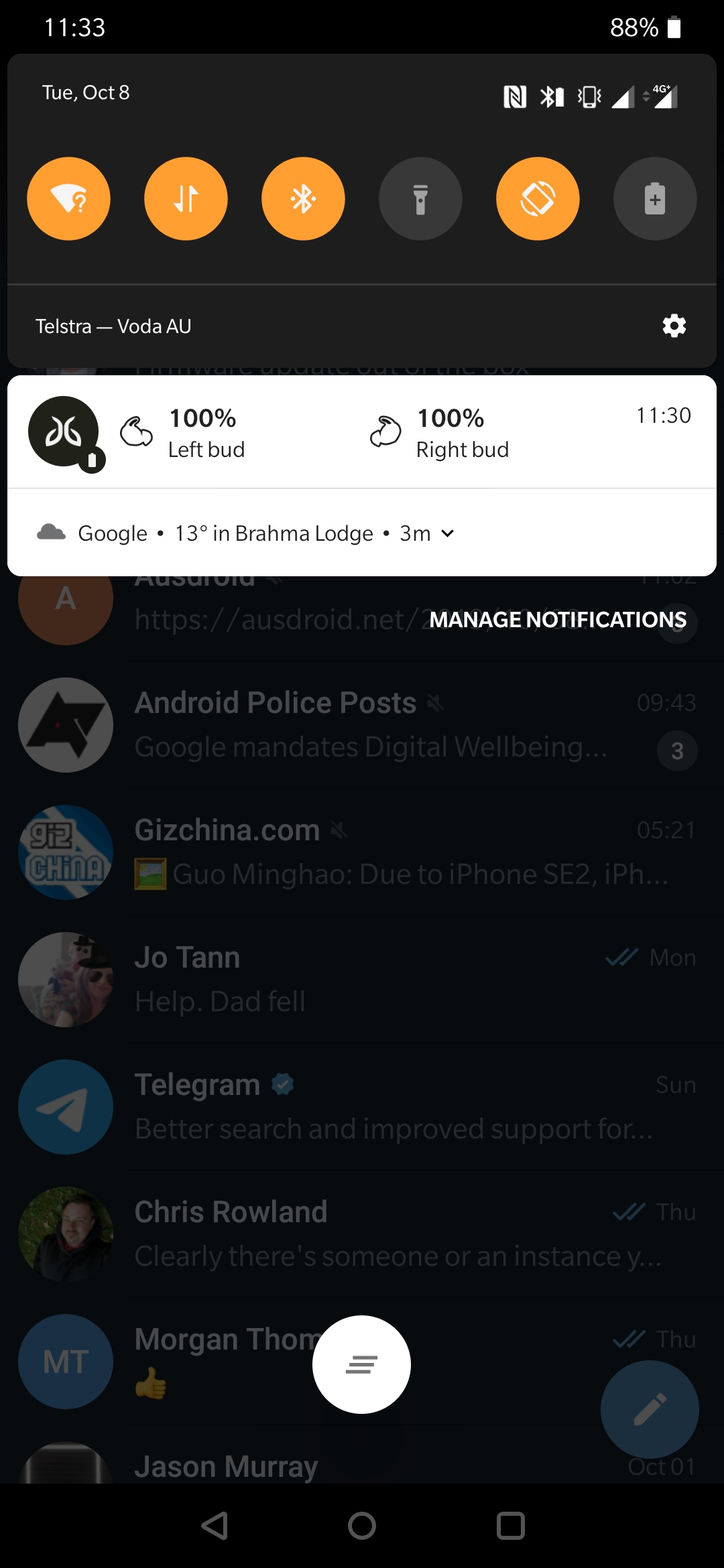The height and width of the screenshot is (1568, 724).
Task: Go to the home screen
Action: pyautogui.click(x=362, y=1526)
